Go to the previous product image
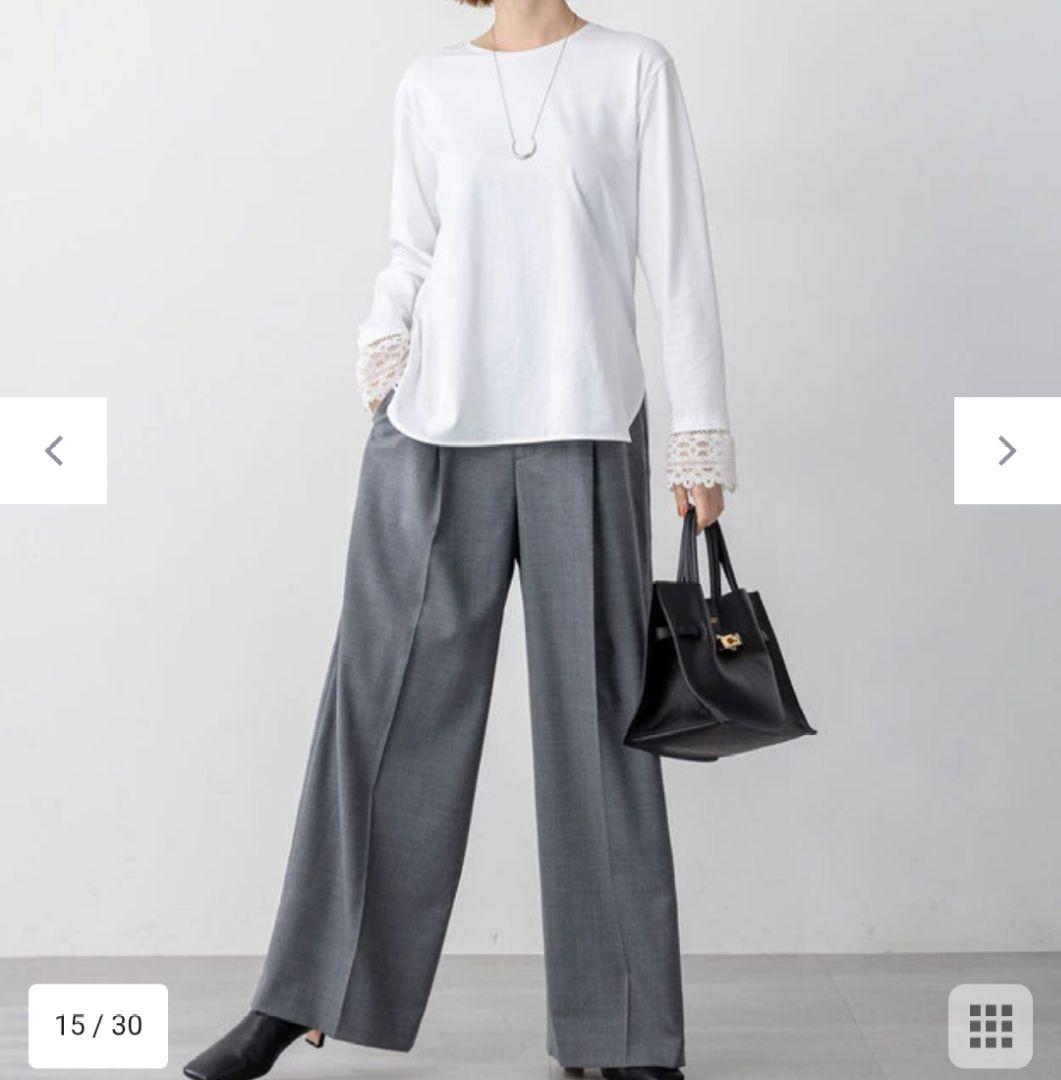Viewport: 1061px width, 1080px height. click(x=53, y=451)
